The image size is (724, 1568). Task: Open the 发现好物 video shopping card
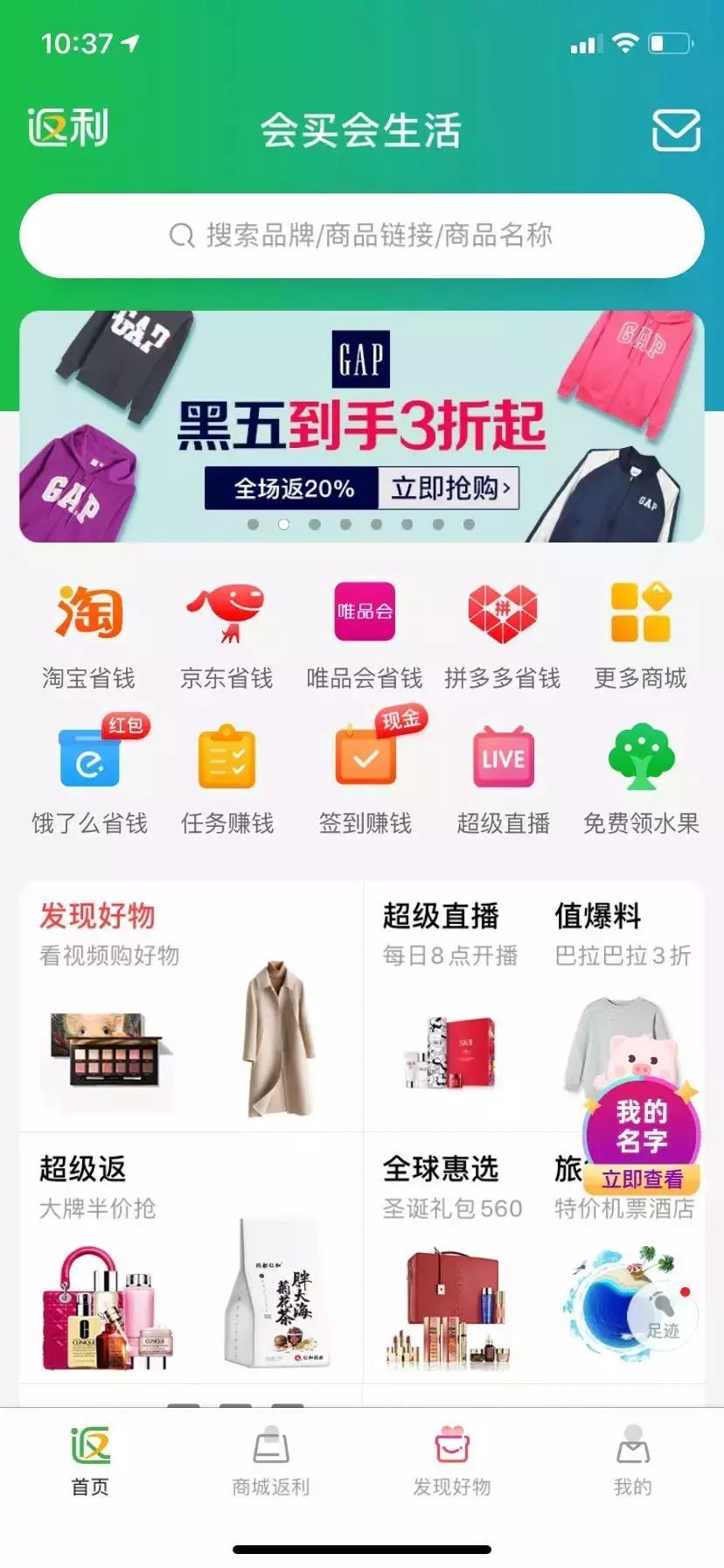click(191, 1006)
